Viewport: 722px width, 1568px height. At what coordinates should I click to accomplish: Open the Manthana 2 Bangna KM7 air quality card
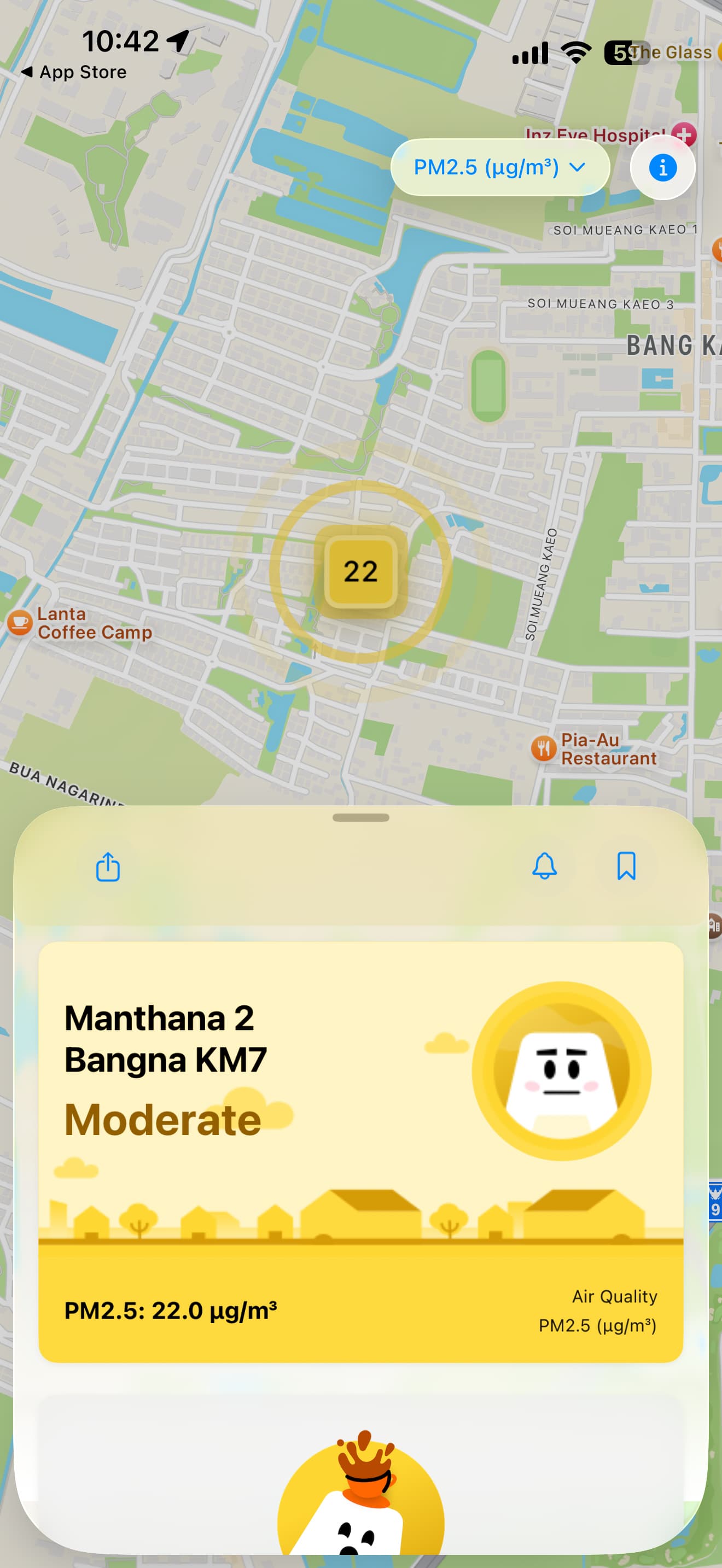[360, 1150]
